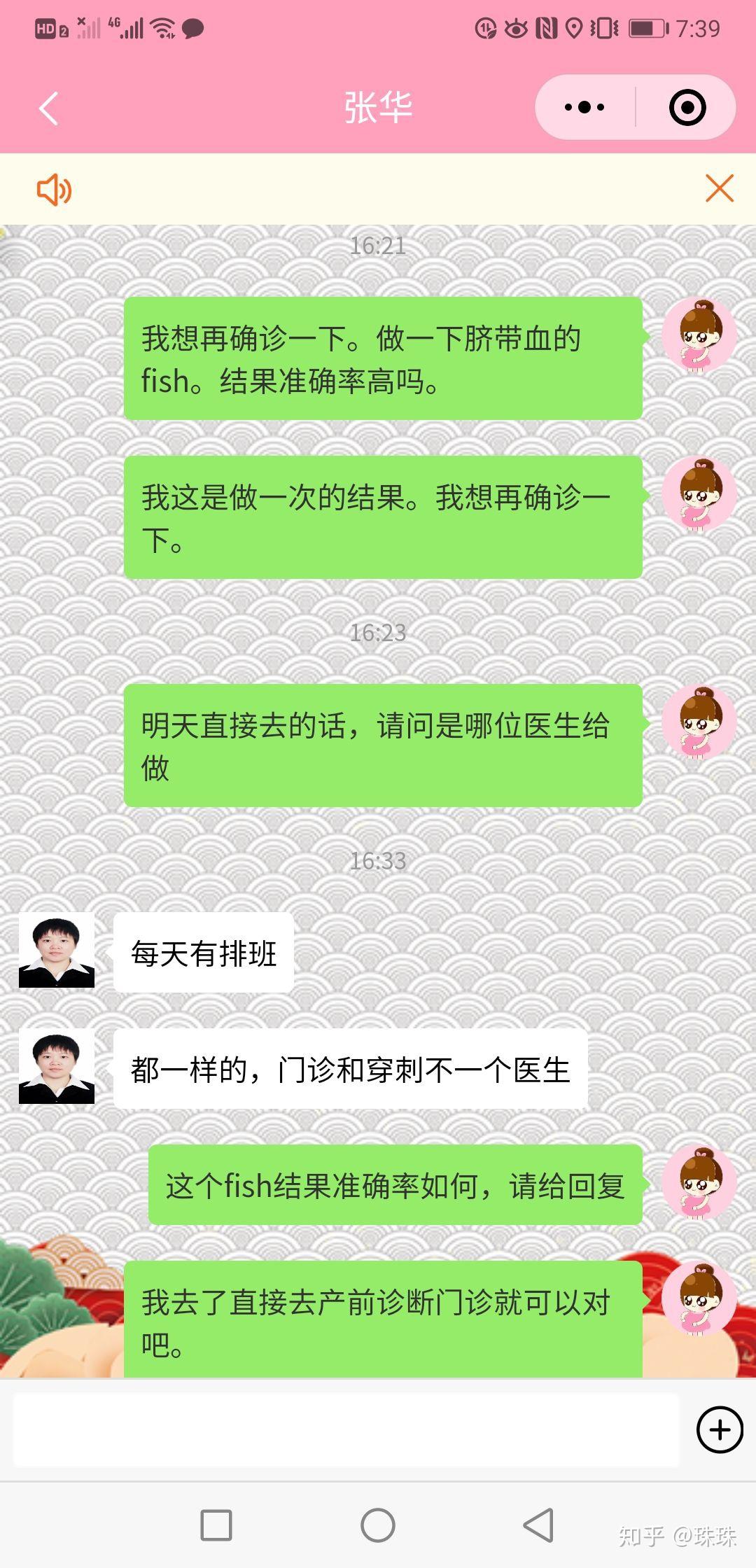Close the mini program with the circle button
The width and height of the screenshot is (756, 1568).
point(687,107)
